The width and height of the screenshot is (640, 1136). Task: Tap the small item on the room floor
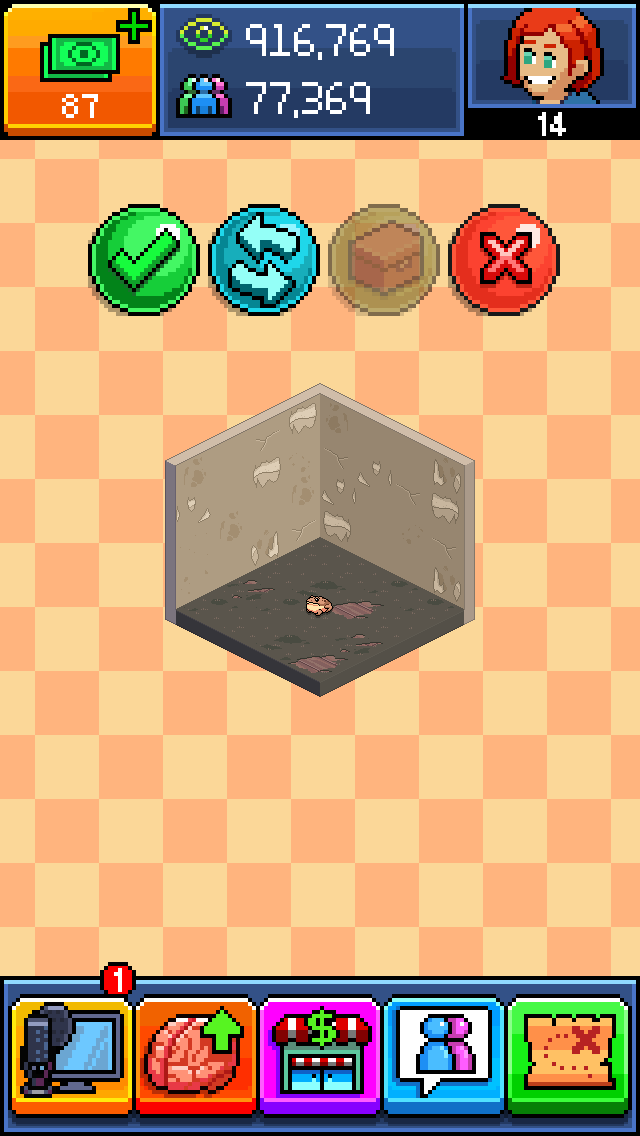click(x=319, y=605)
